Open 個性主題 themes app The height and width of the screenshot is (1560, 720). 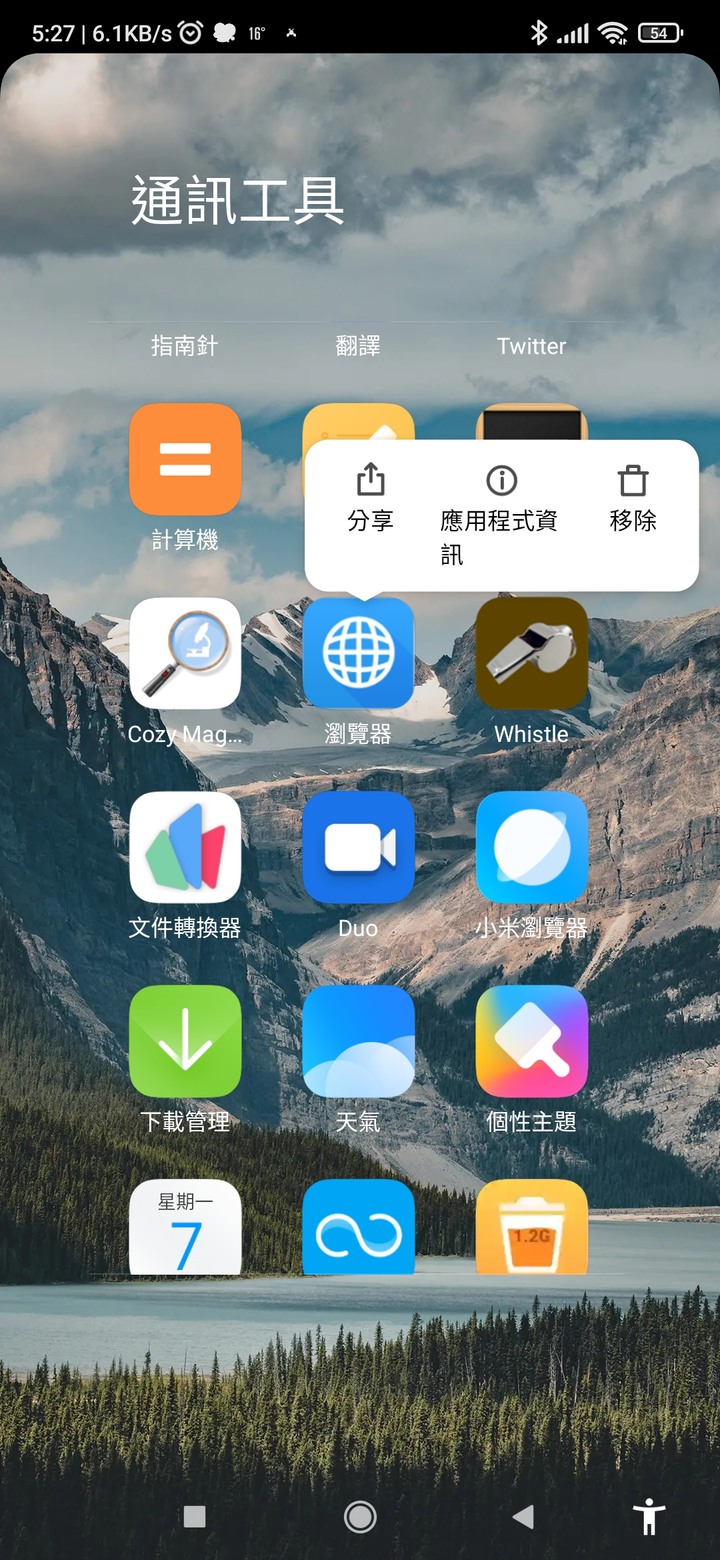[x=531, y=1041]
